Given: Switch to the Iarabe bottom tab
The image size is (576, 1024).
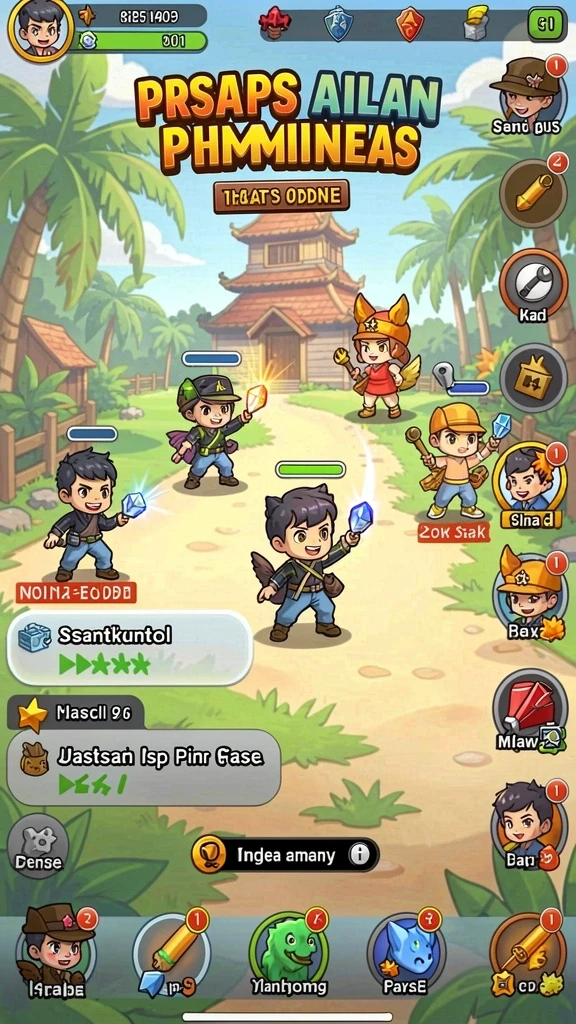Looking at the screenshot, I should pyautogui.click(x=56, y=954).
